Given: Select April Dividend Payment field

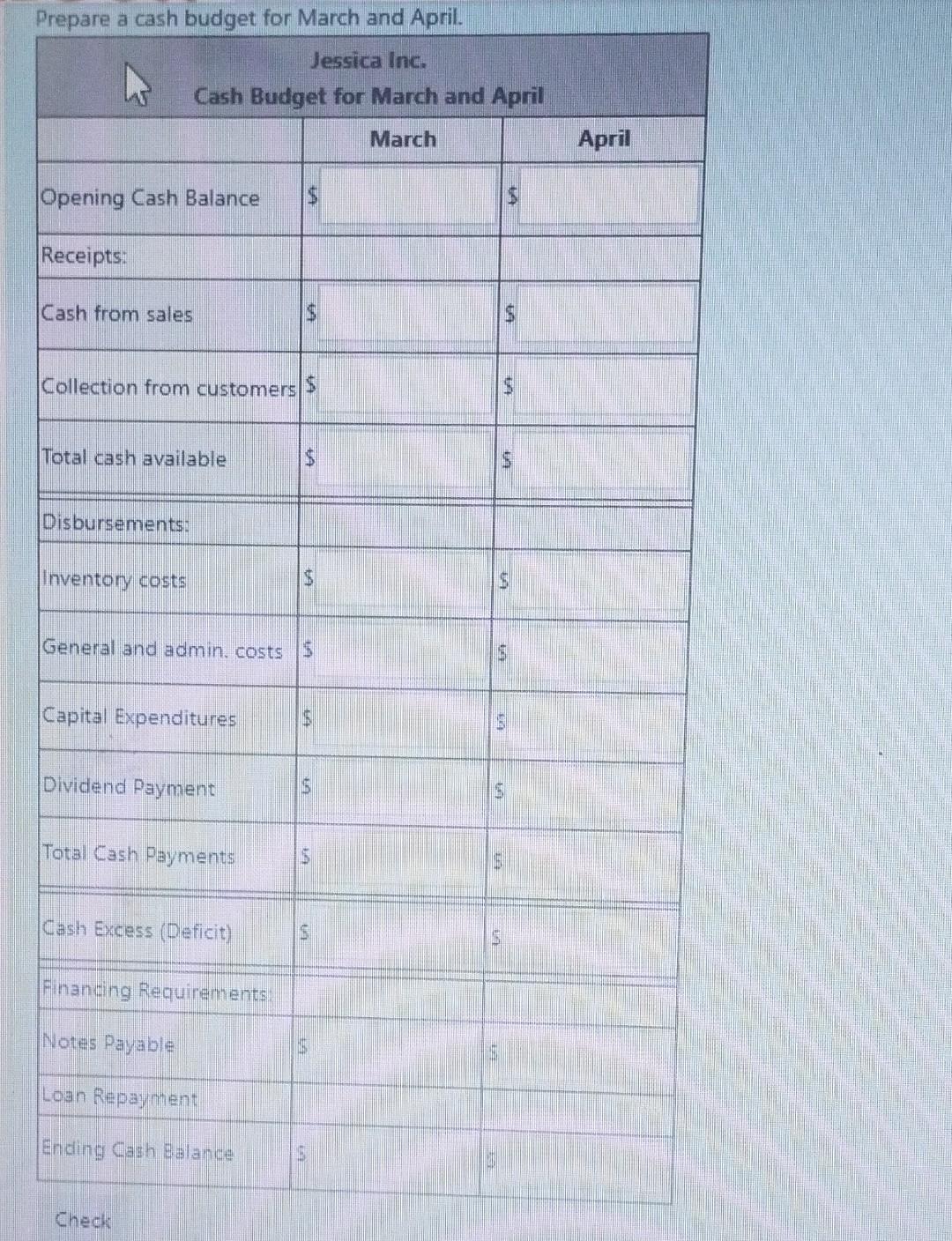Looking at the screenshot, I should 594,791.
